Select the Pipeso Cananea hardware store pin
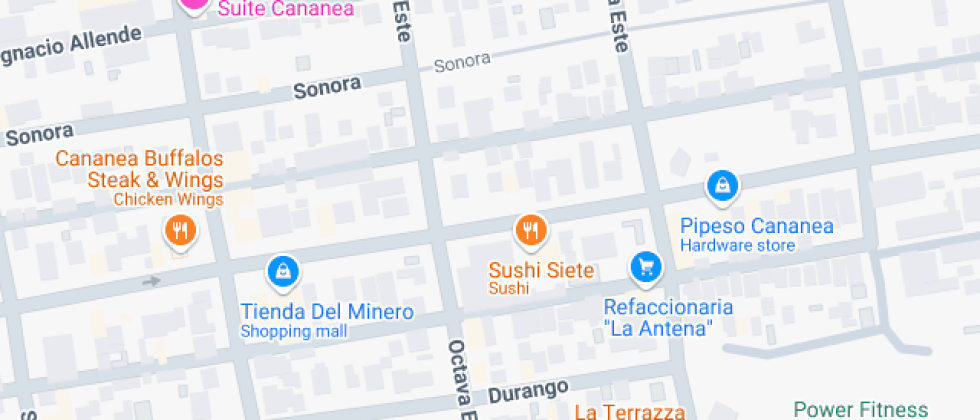 click(721, 185)
